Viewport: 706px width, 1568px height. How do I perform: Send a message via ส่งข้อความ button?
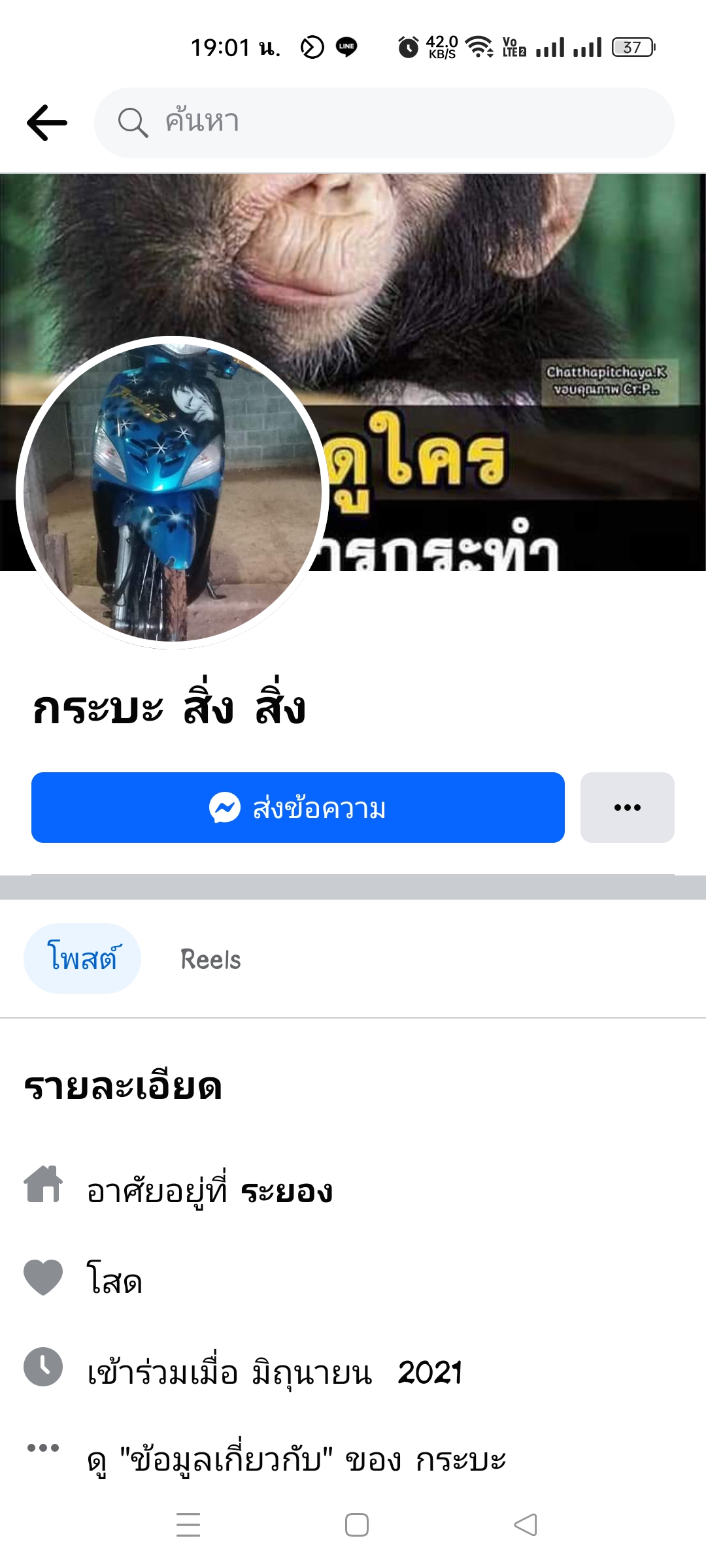[x=298, y=808]
